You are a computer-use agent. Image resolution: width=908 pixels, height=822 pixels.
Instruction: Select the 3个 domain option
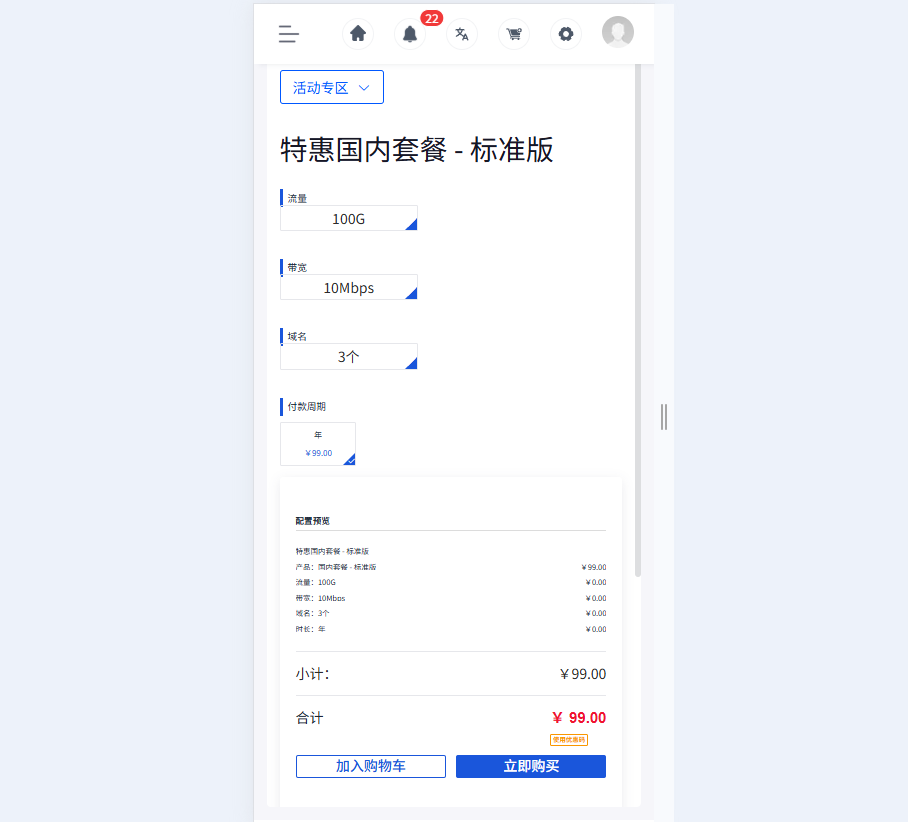click(348, 356)
